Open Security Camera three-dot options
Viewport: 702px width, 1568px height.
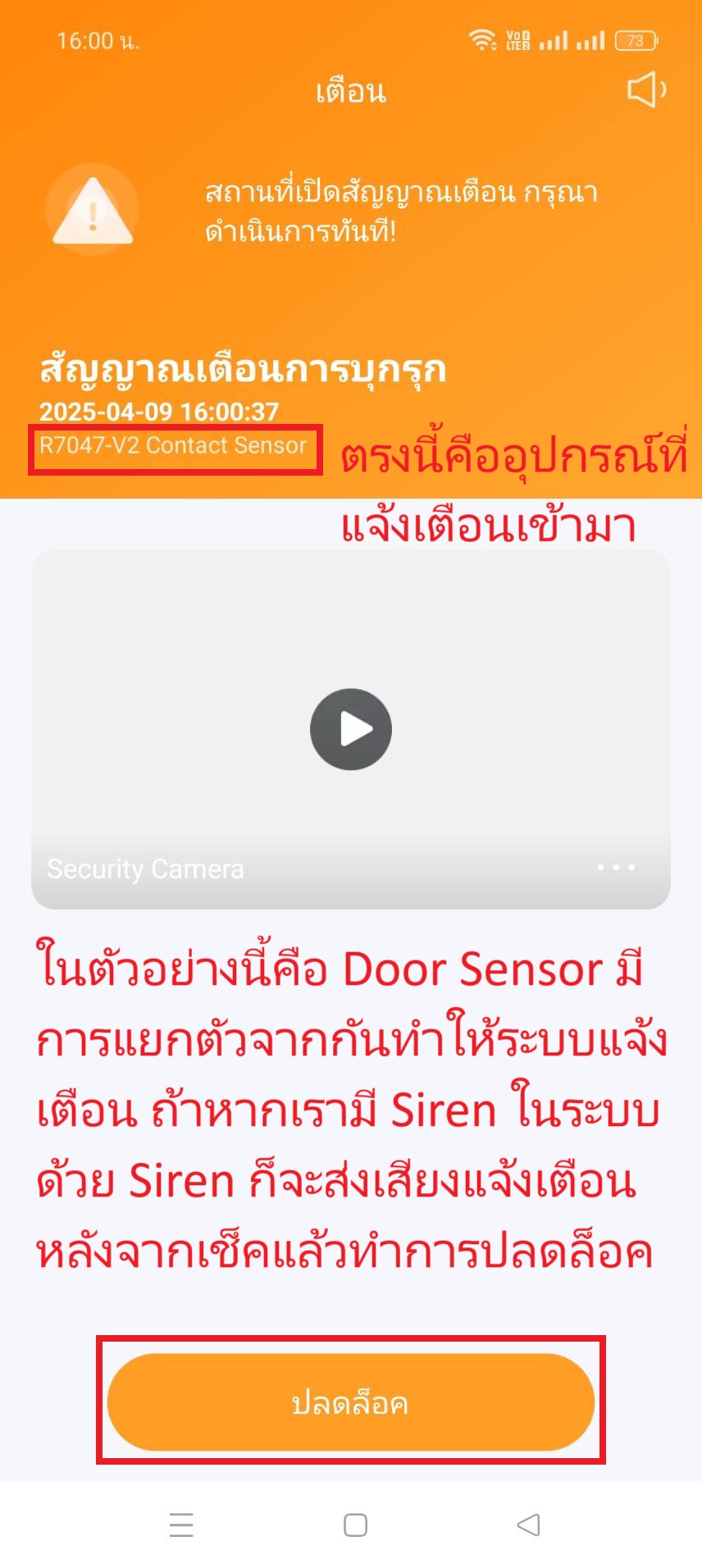616,867
